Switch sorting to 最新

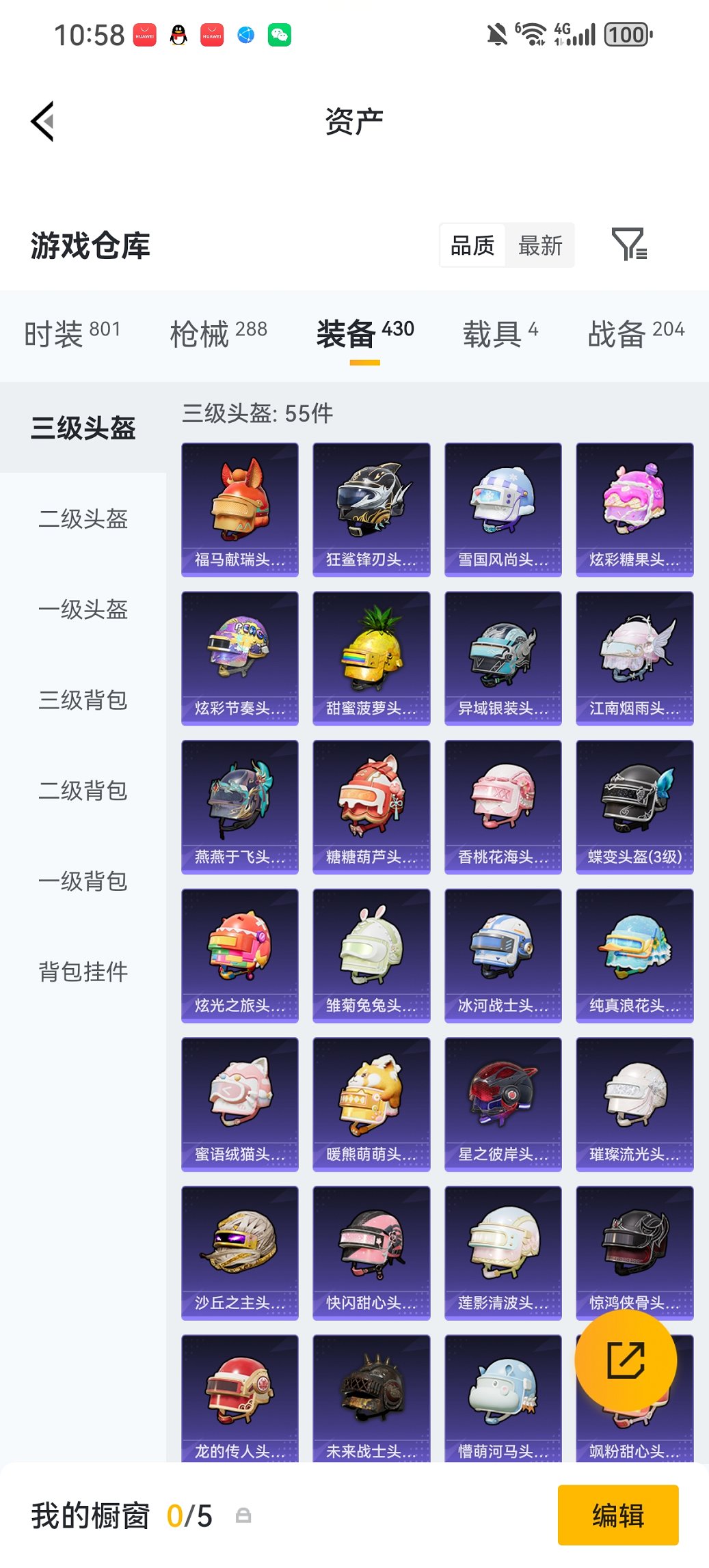tap(541, 245)
